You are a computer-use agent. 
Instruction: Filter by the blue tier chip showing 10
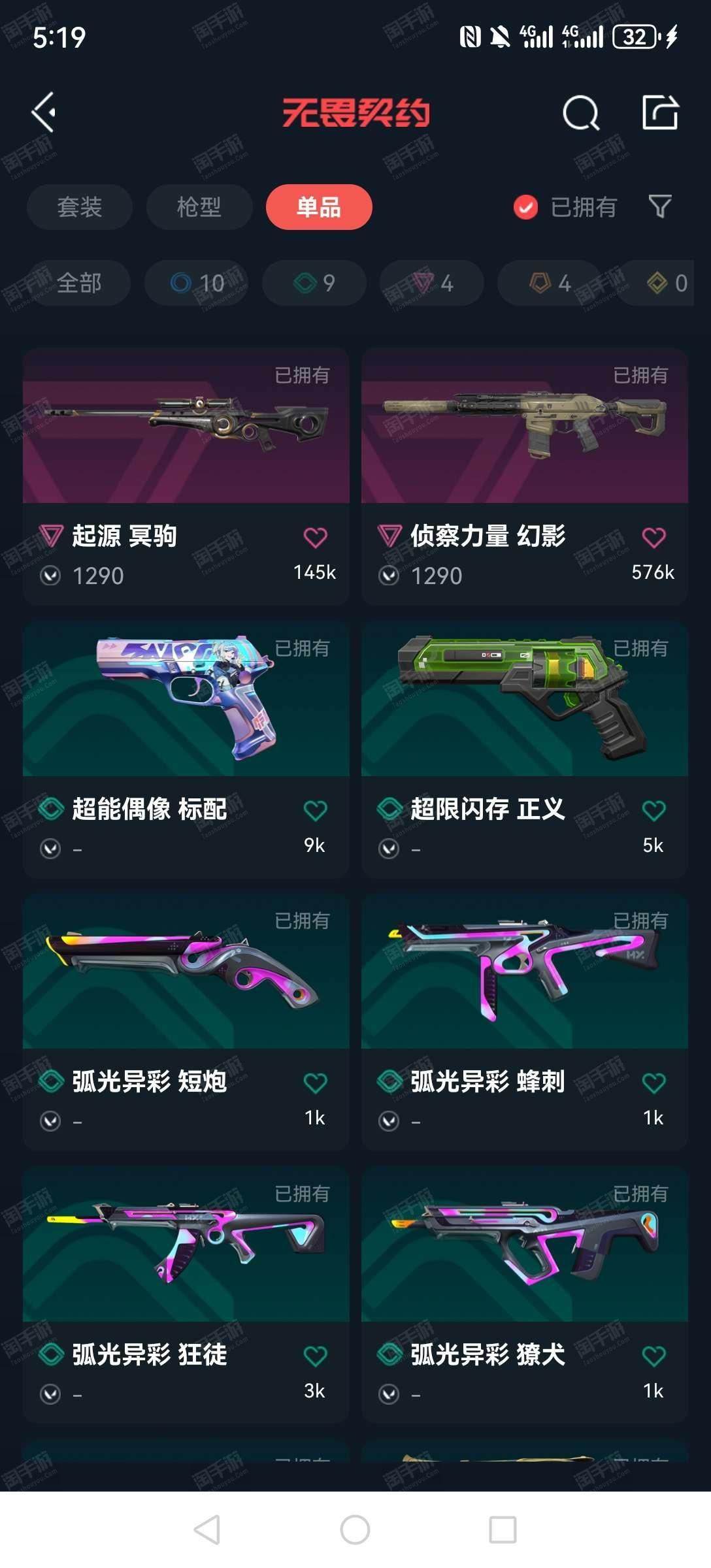pos(197,283)
